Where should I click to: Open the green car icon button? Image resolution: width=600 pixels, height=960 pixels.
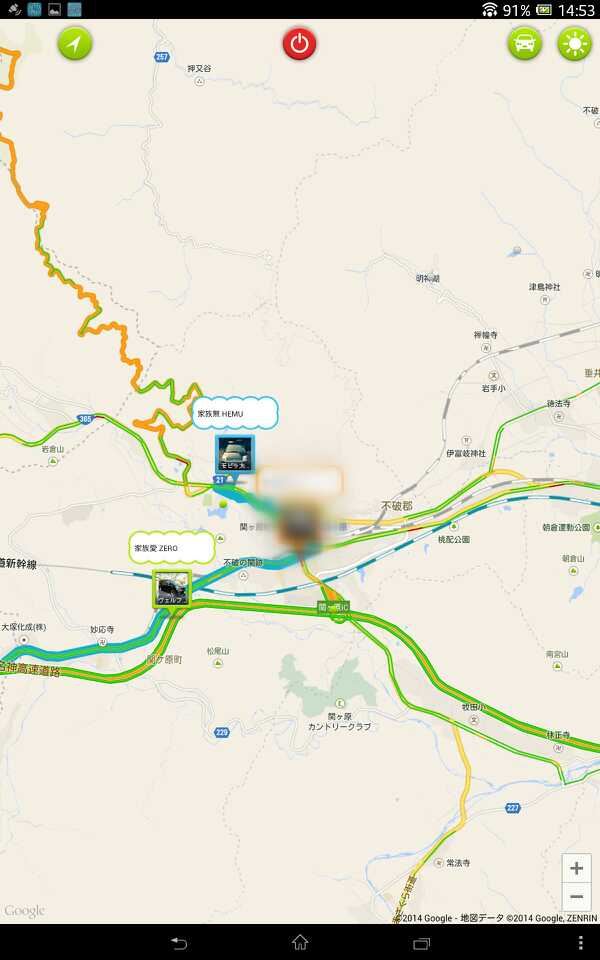(525, 43)
